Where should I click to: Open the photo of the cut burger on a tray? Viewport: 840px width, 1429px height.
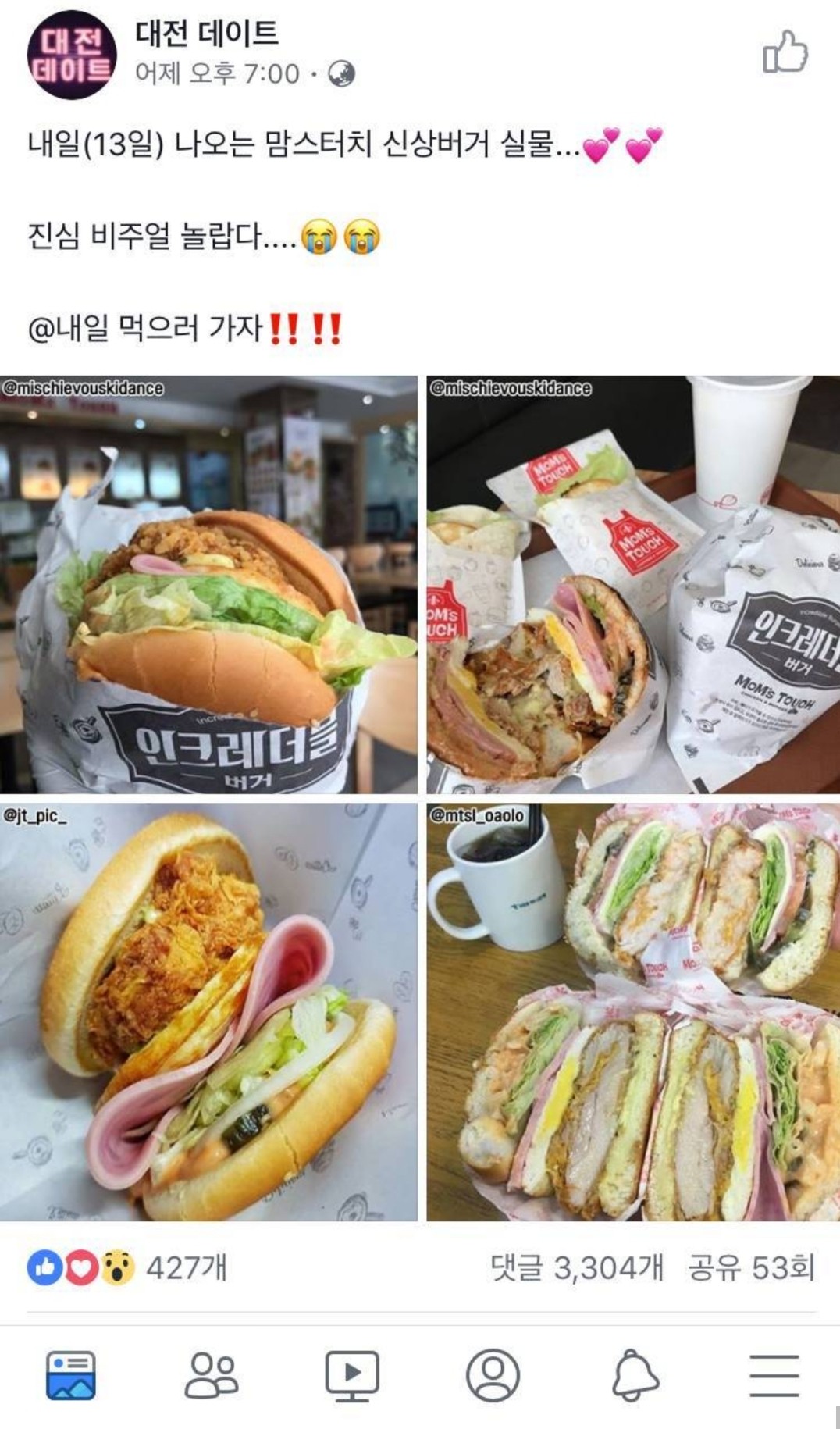[x=632, y=584]
